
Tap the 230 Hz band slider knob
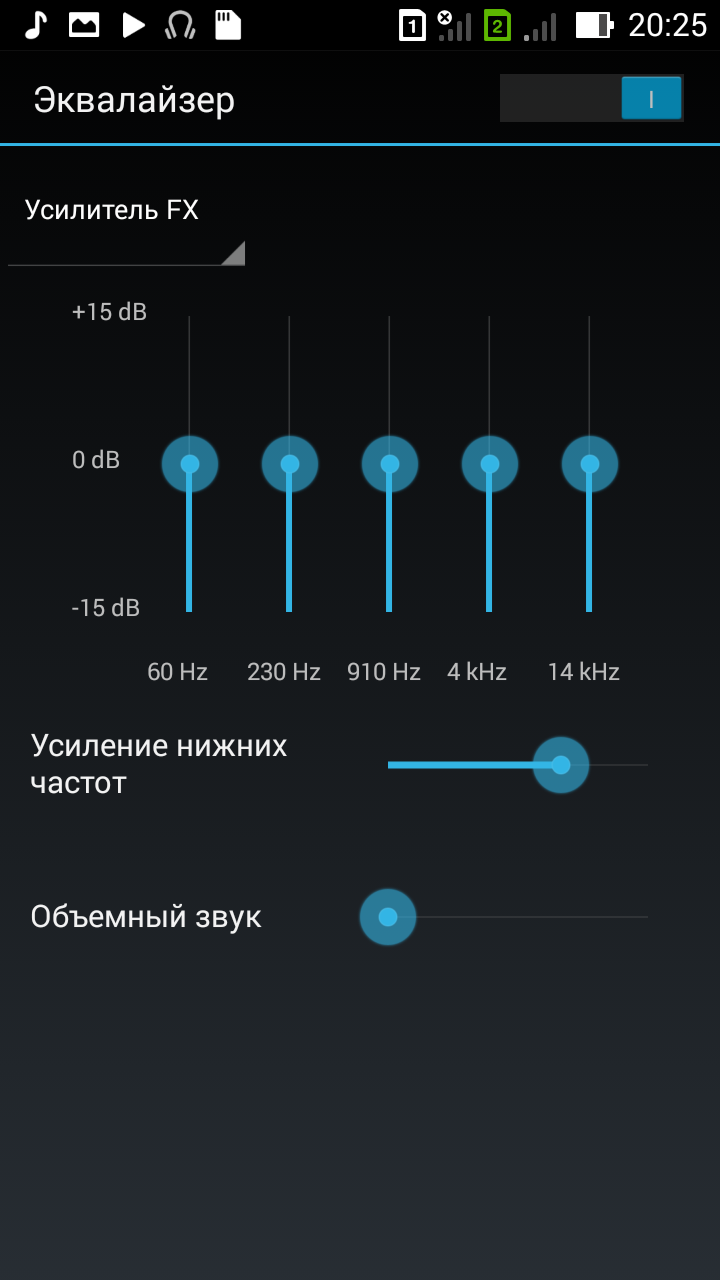pyautogui.click(x=290, y=464)
